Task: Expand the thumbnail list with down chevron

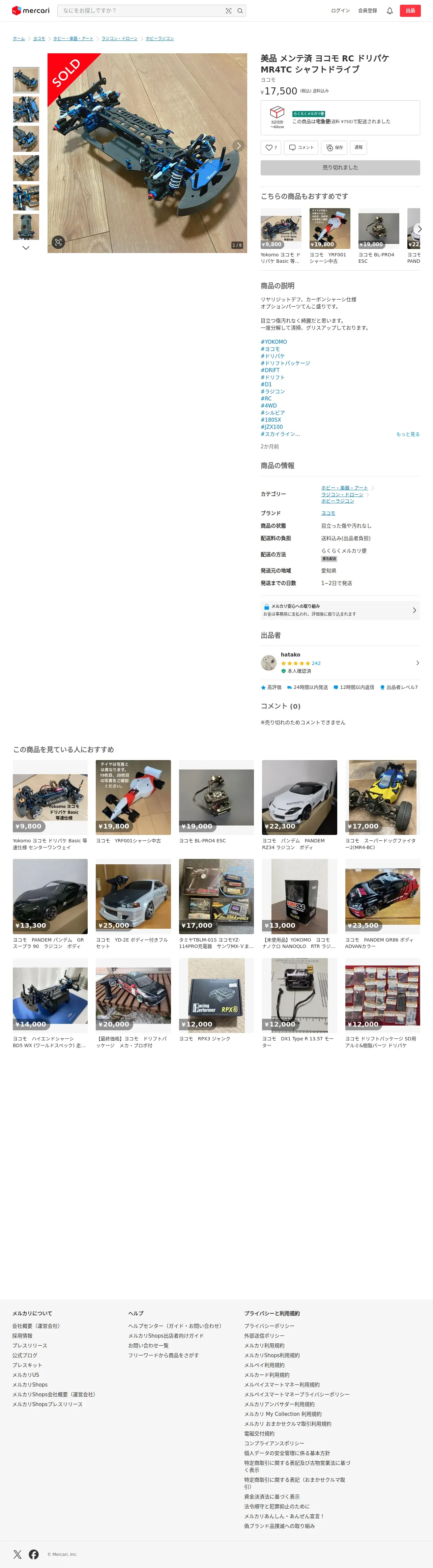Action: point(26,248)
